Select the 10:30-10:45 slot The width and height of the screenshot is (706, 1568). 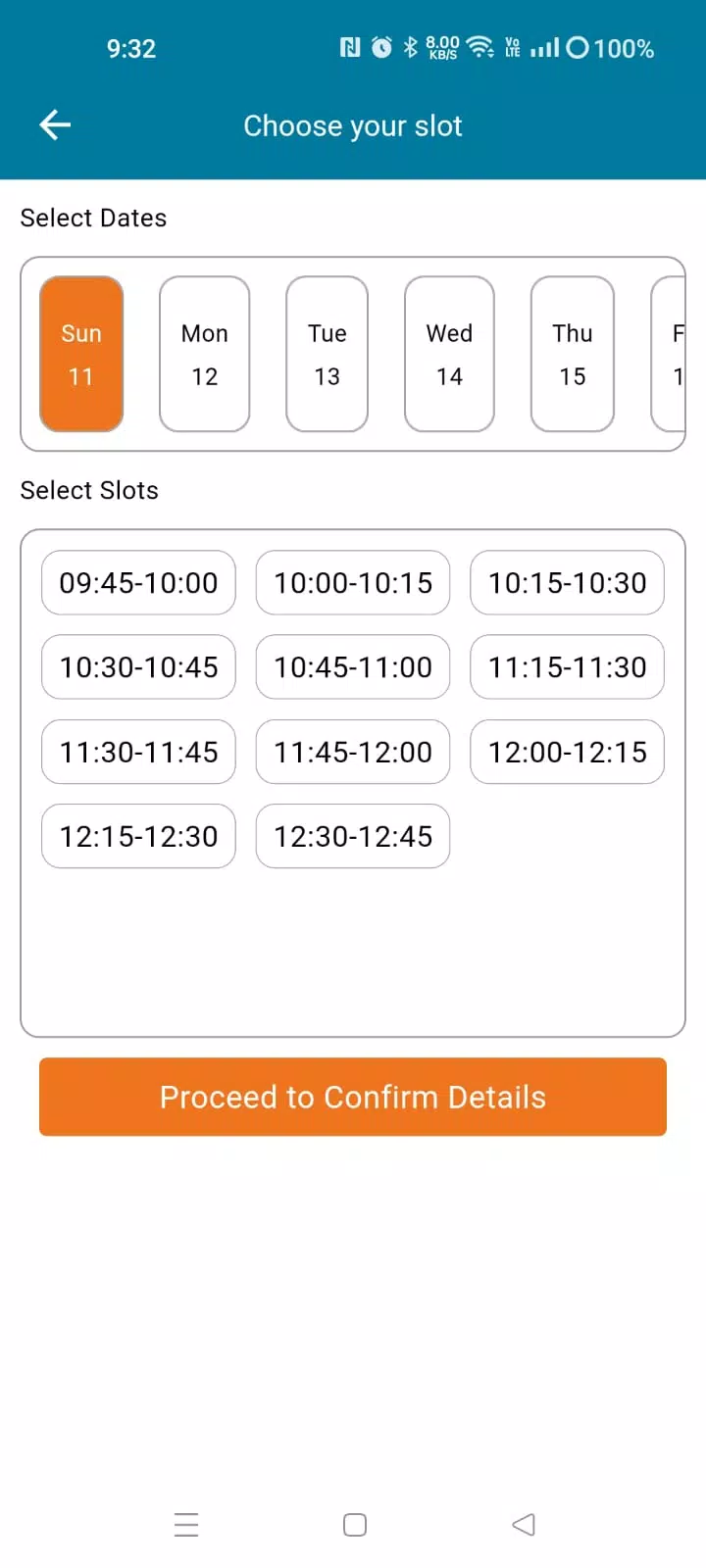[x=138, y=667]
